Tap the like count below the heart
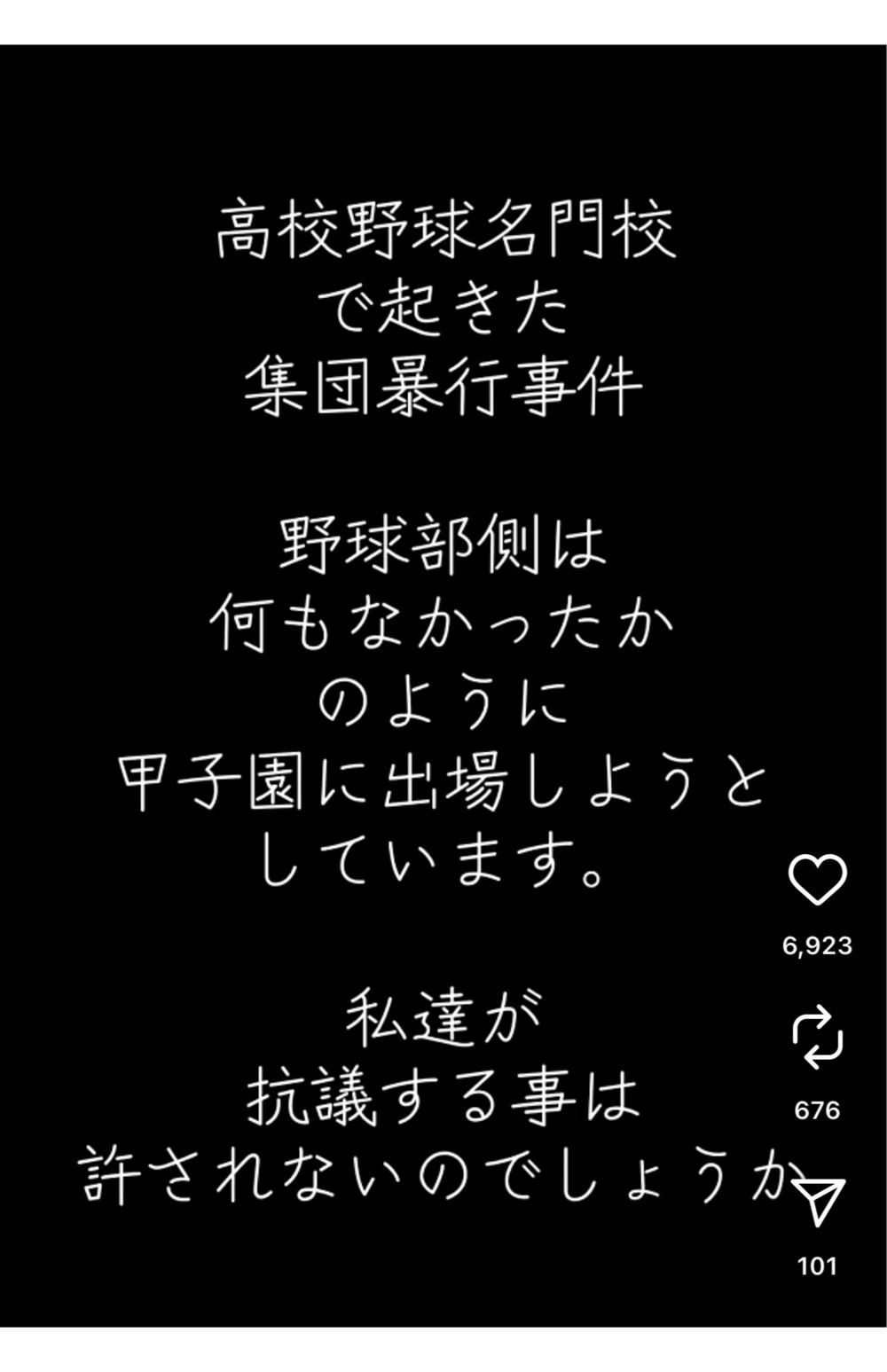 point(820,945)
